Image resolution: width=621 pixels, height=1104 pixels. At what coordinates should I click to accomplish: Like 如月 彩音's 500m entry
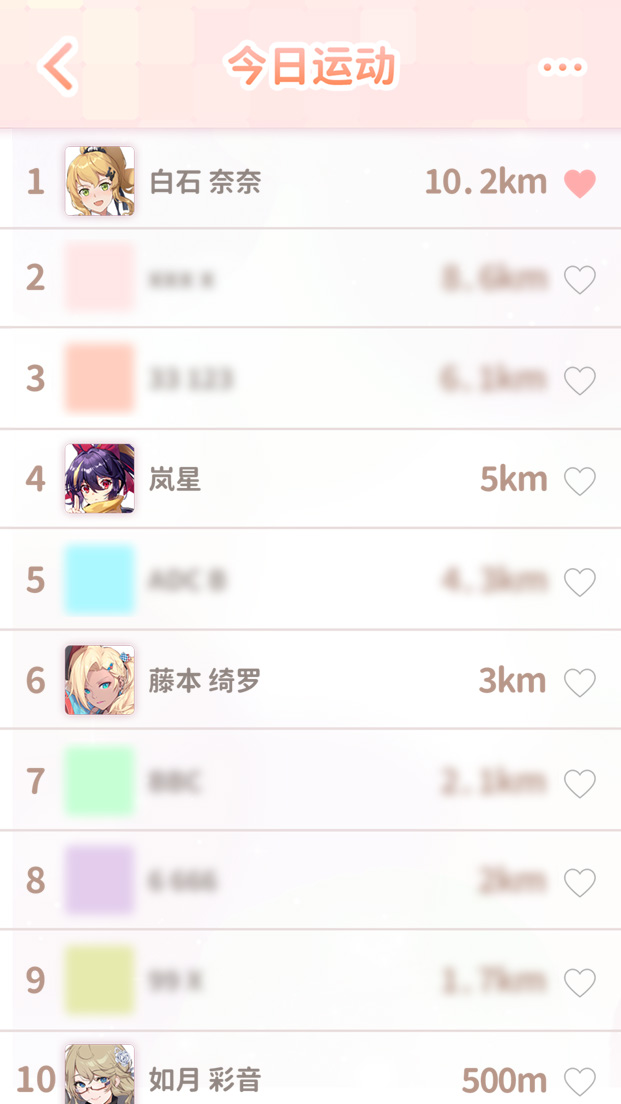(x=580, y=1082)
